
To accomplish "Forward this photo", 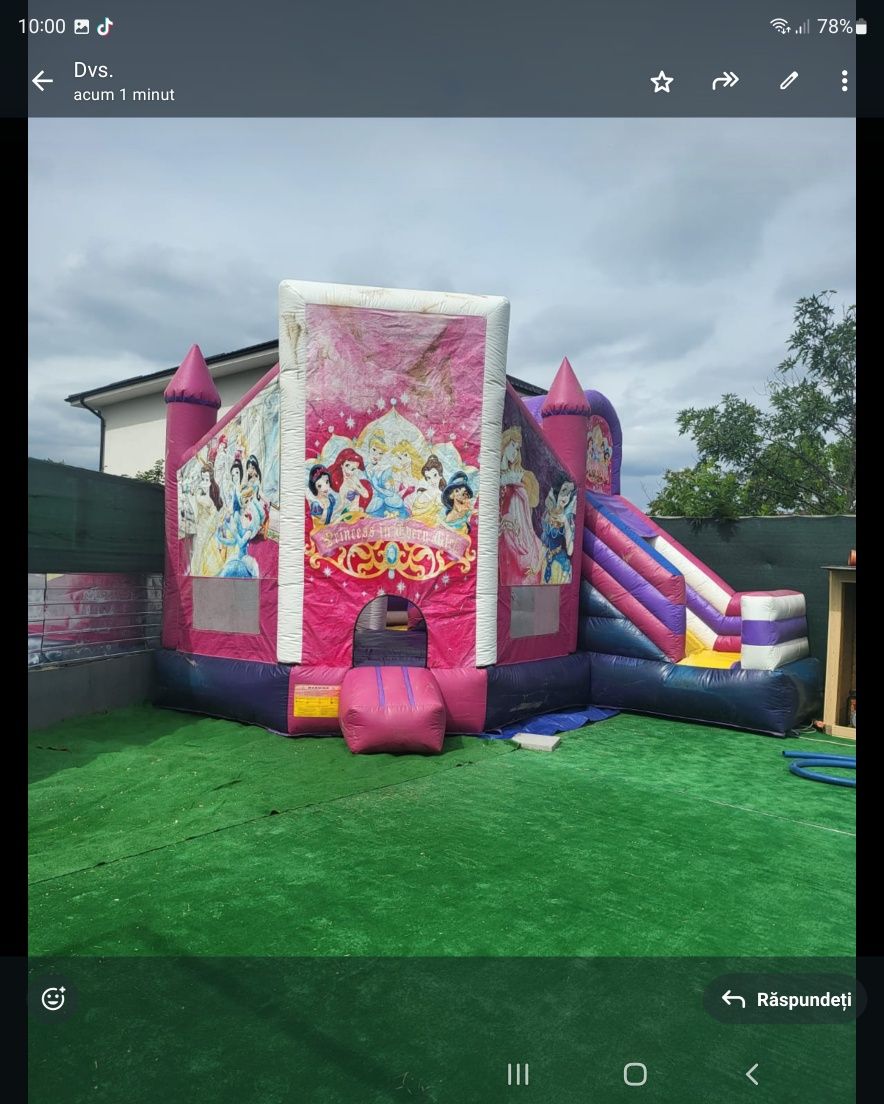I will (725, 82).
